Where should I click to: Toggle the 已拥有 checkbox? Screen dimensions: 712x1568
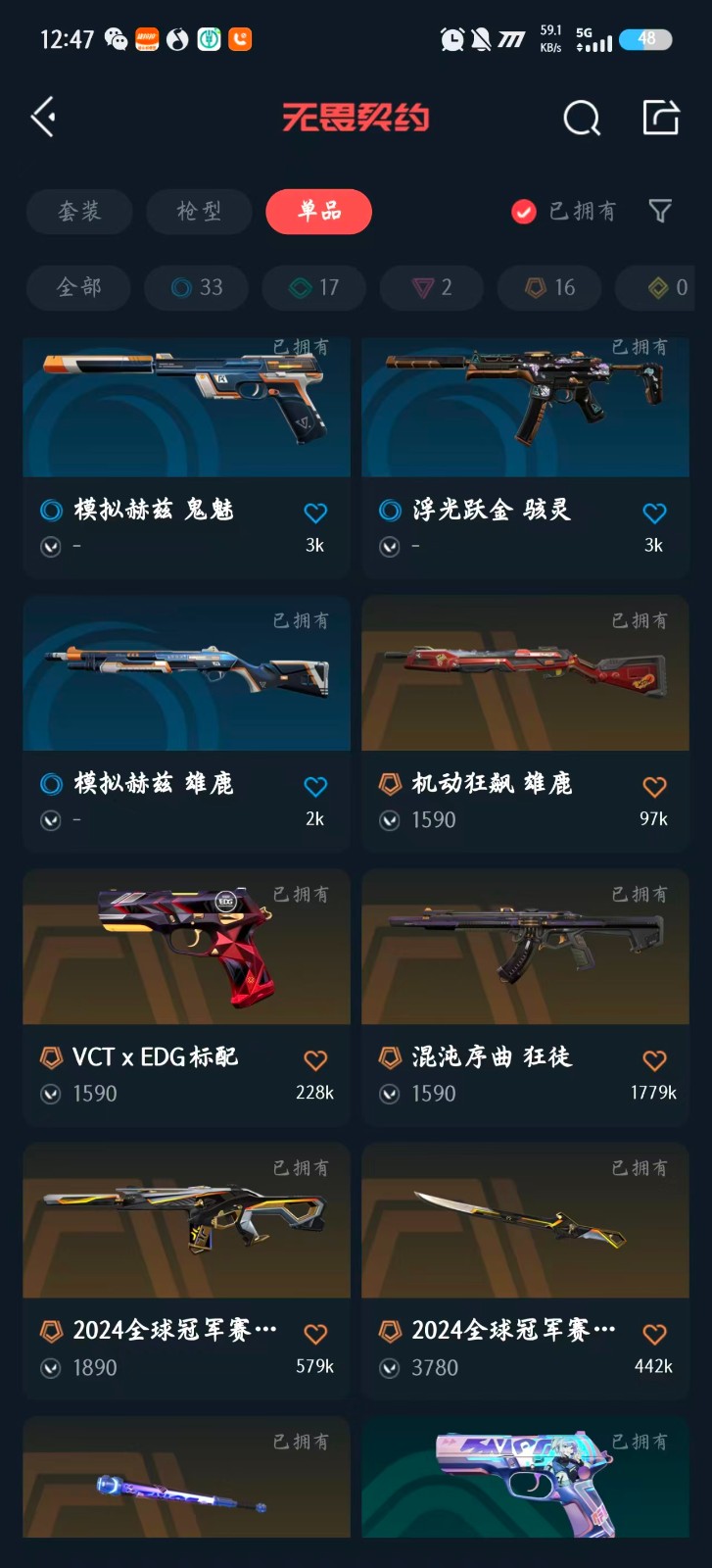(x=524, y=212)
